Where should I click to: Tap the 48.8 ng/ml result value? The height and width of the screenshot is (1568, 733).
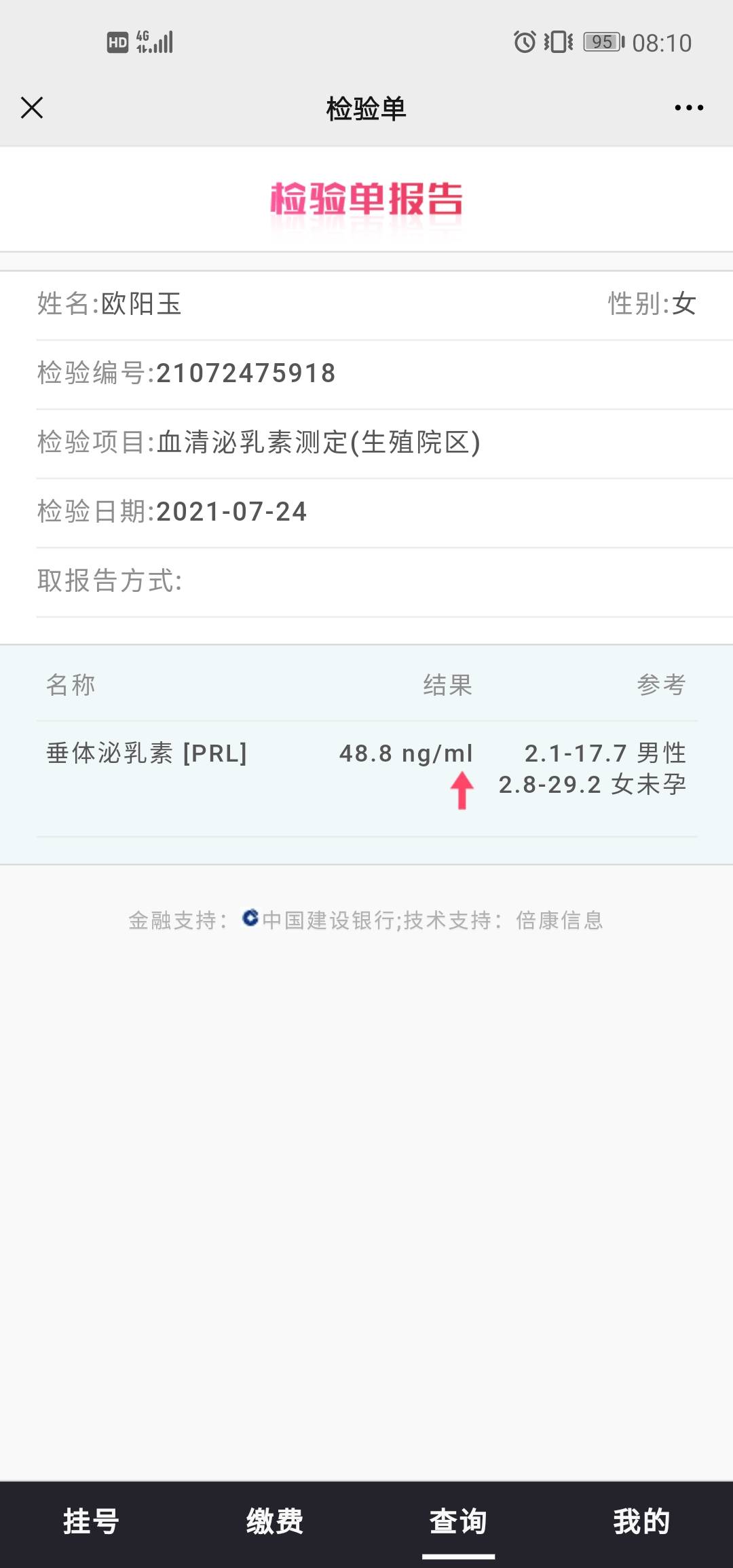coord(406,752)
